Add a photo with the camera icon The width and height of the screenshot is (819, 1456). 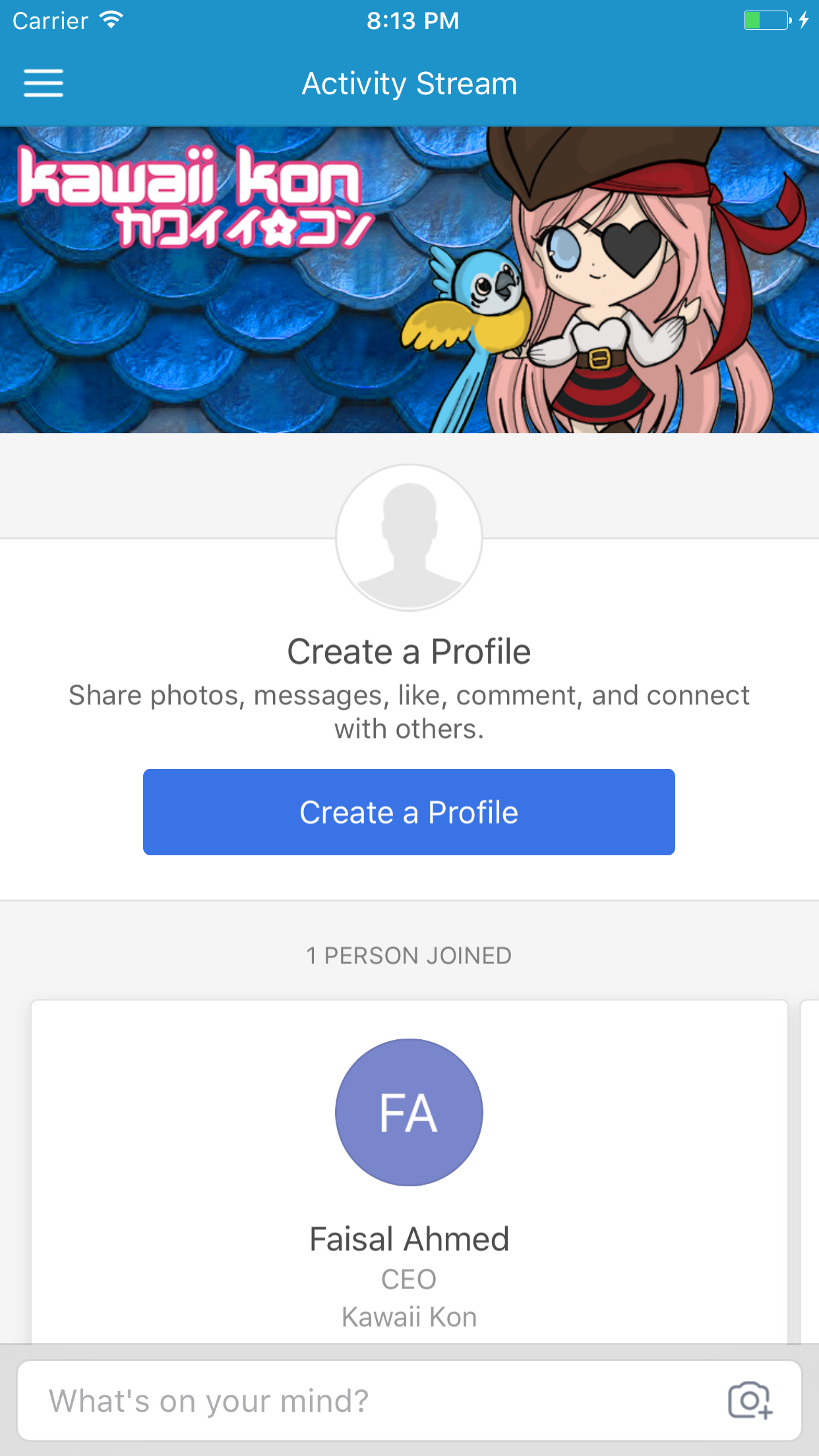(750, 1400)
